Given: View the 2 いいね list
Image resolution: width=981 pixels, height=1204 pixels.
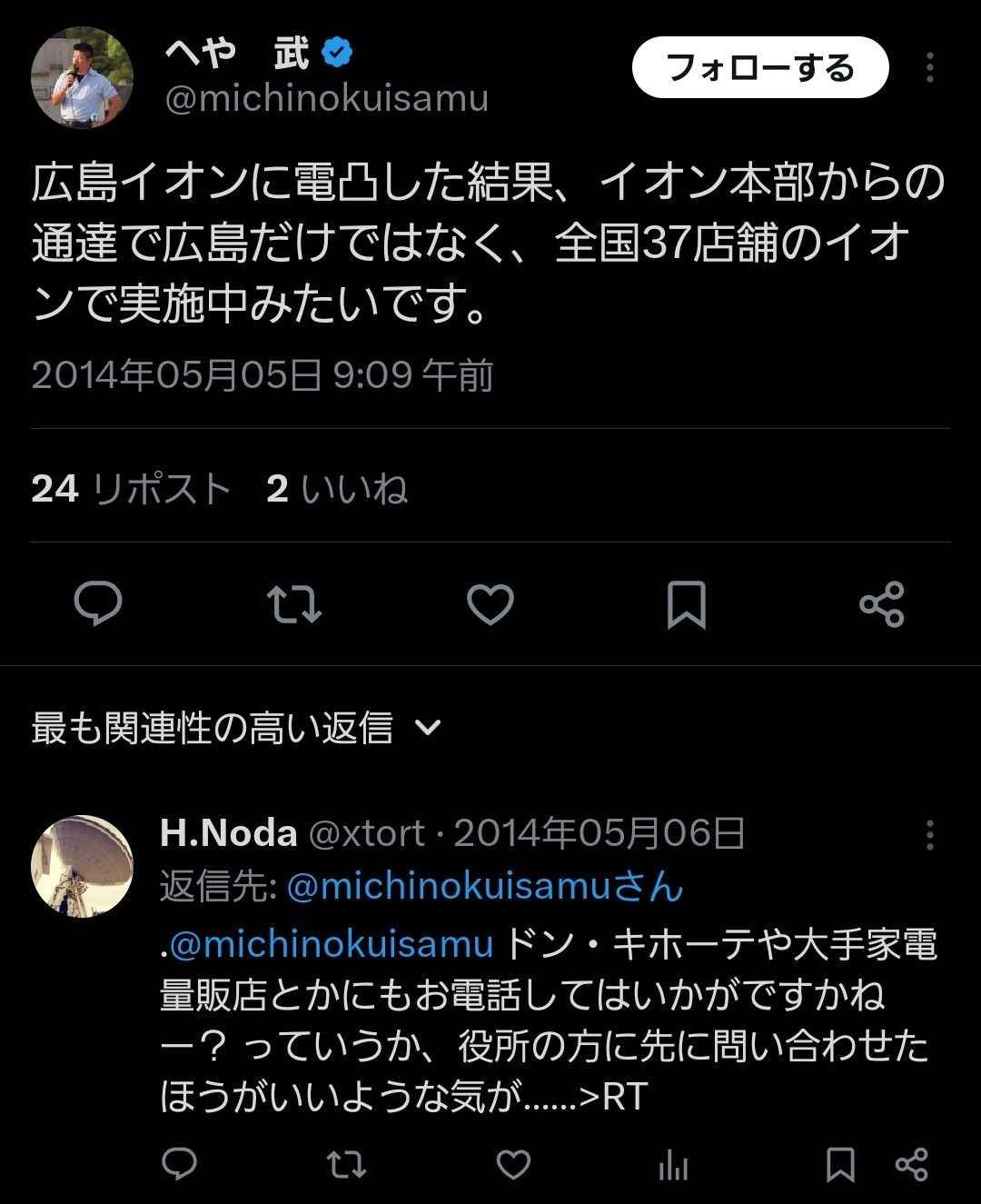Looking at the screenshot, I should [337, 489].
